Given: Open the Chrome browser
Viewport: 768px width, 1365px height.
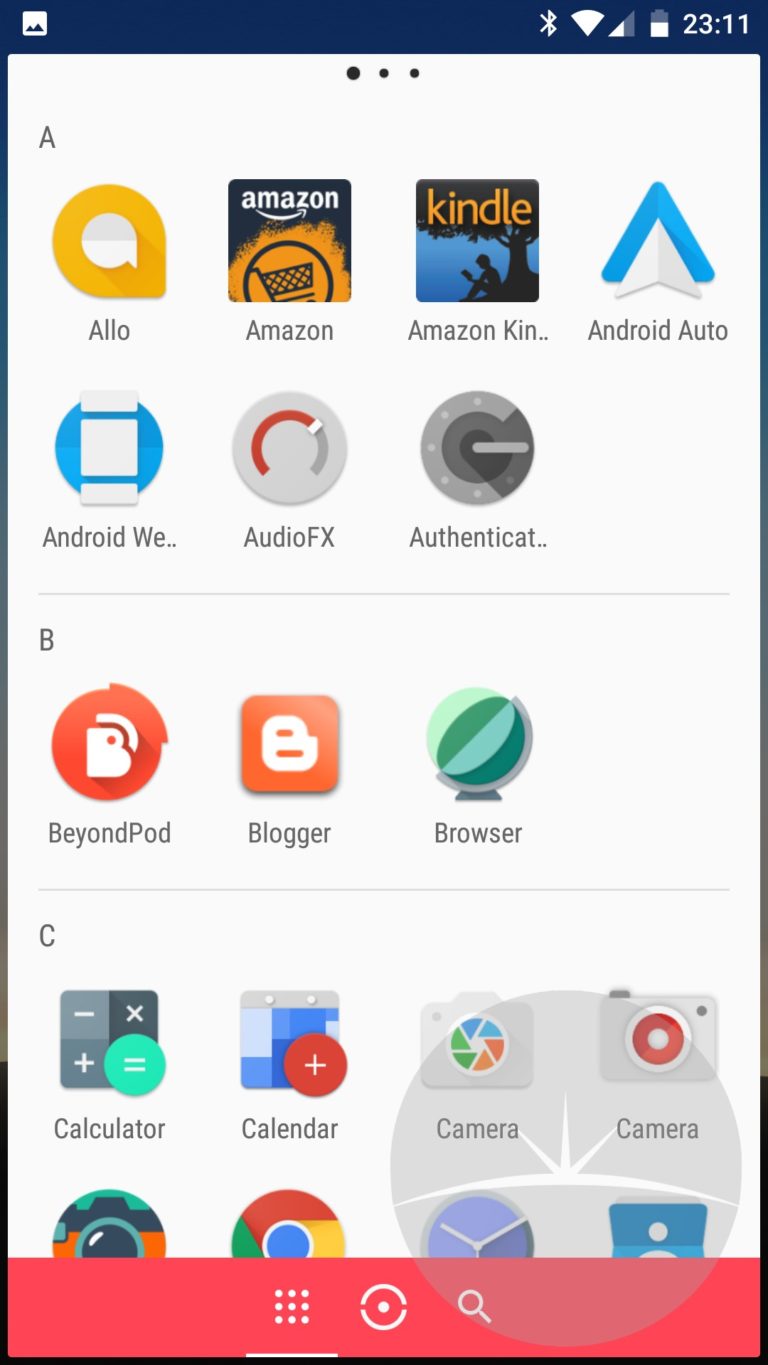Looking at the screenshot, I should tap(289, 1225).
